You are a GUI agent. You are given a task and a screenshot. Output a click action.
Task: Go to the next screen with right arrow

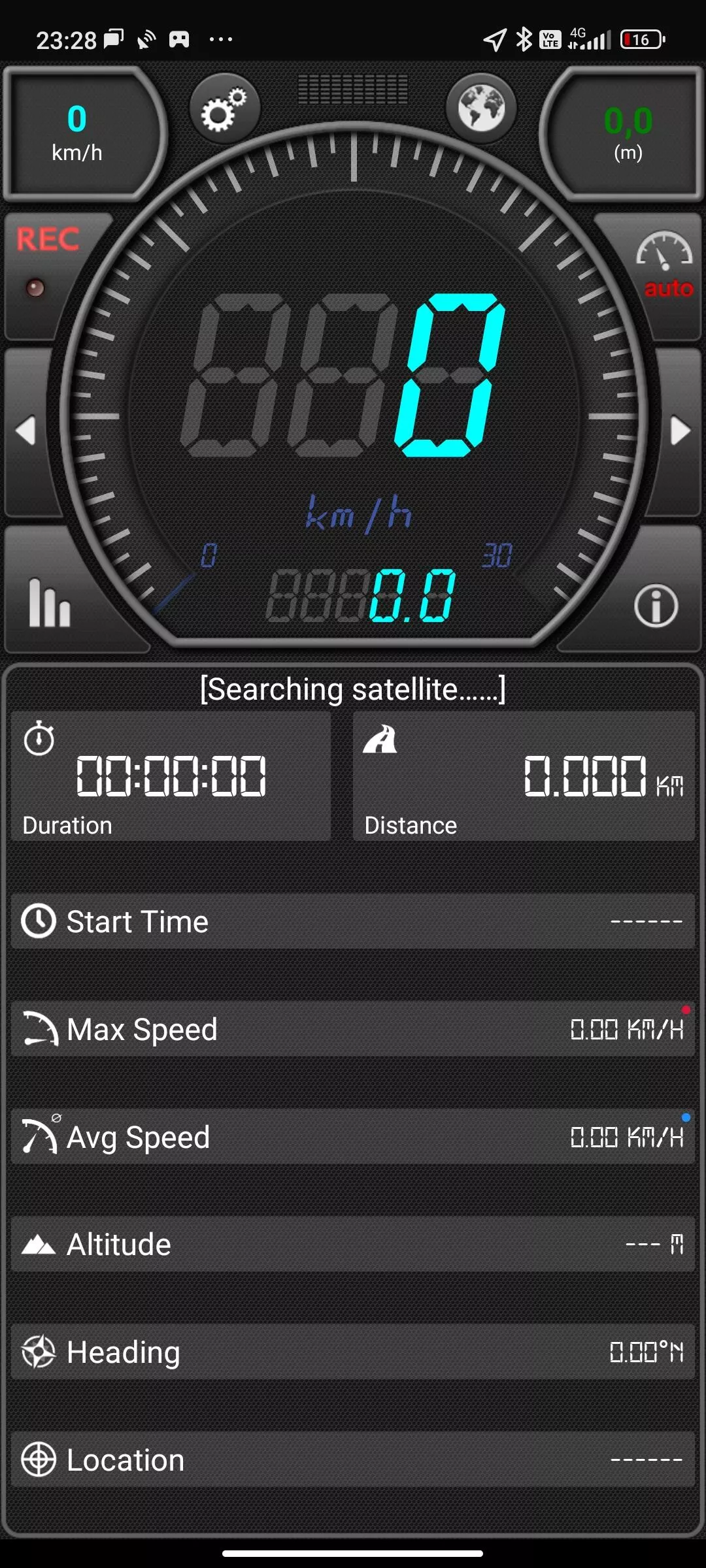[x=680, y=431]
